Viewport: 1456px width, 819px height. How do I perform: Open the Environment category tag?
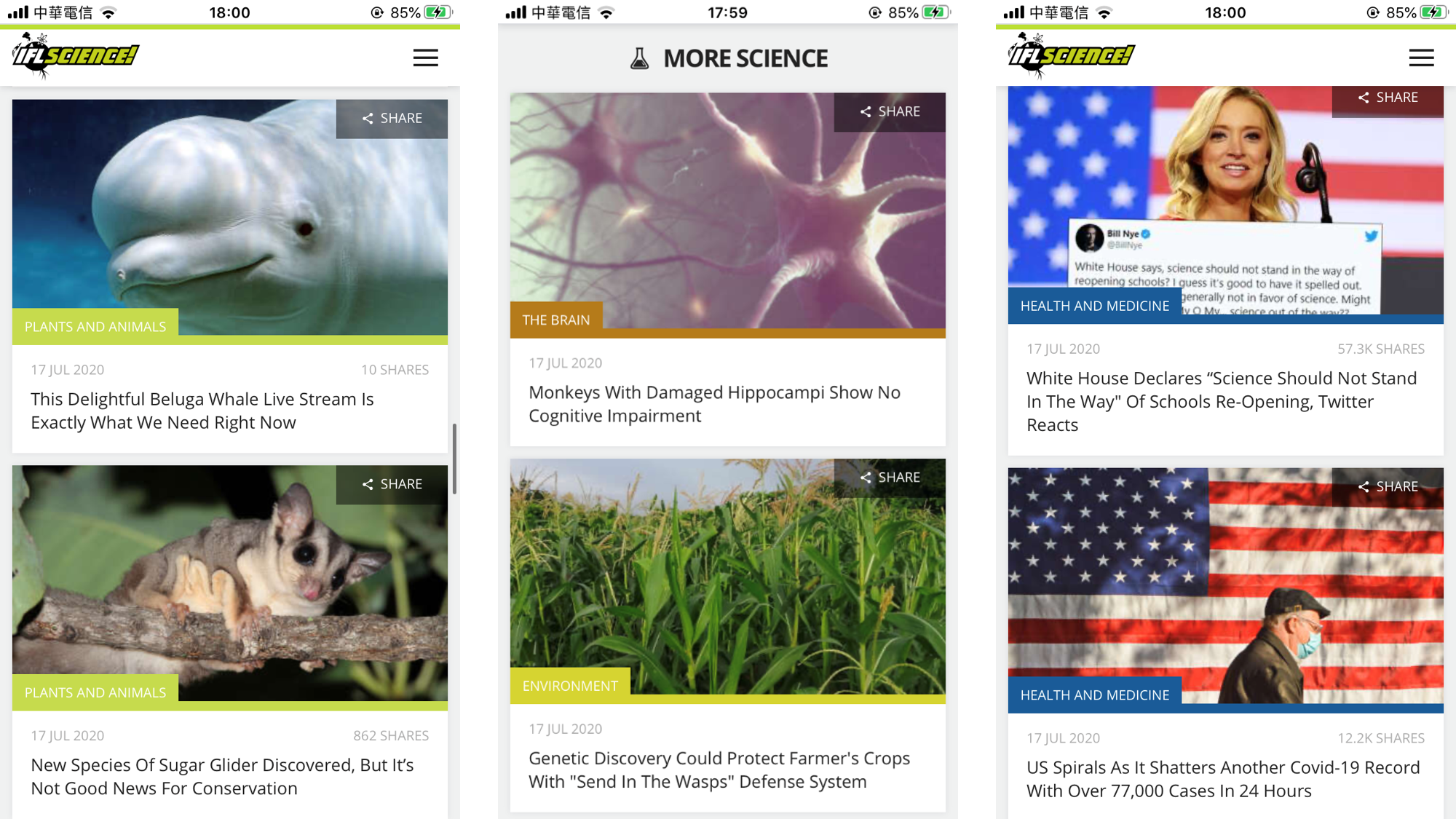click(x=569, y=686)
